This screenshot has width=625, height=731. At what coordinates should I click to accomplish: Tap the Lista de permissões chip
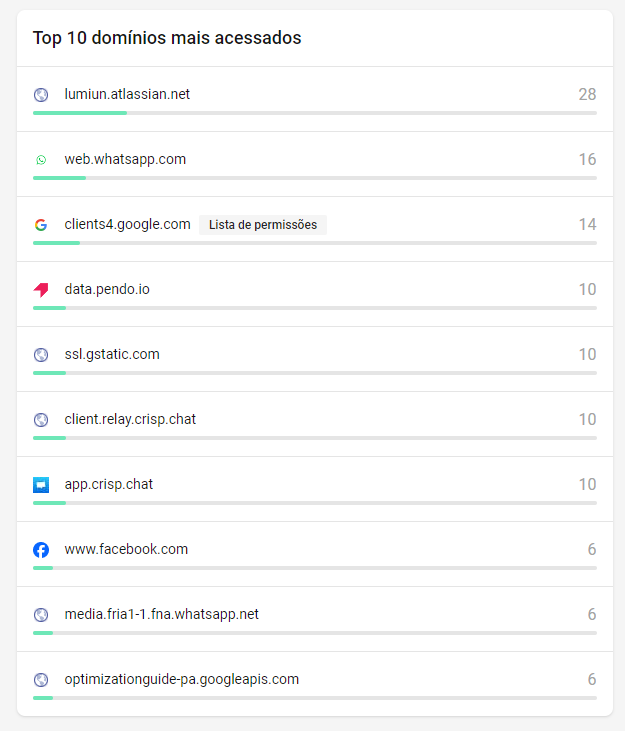[x=263, y=225]
